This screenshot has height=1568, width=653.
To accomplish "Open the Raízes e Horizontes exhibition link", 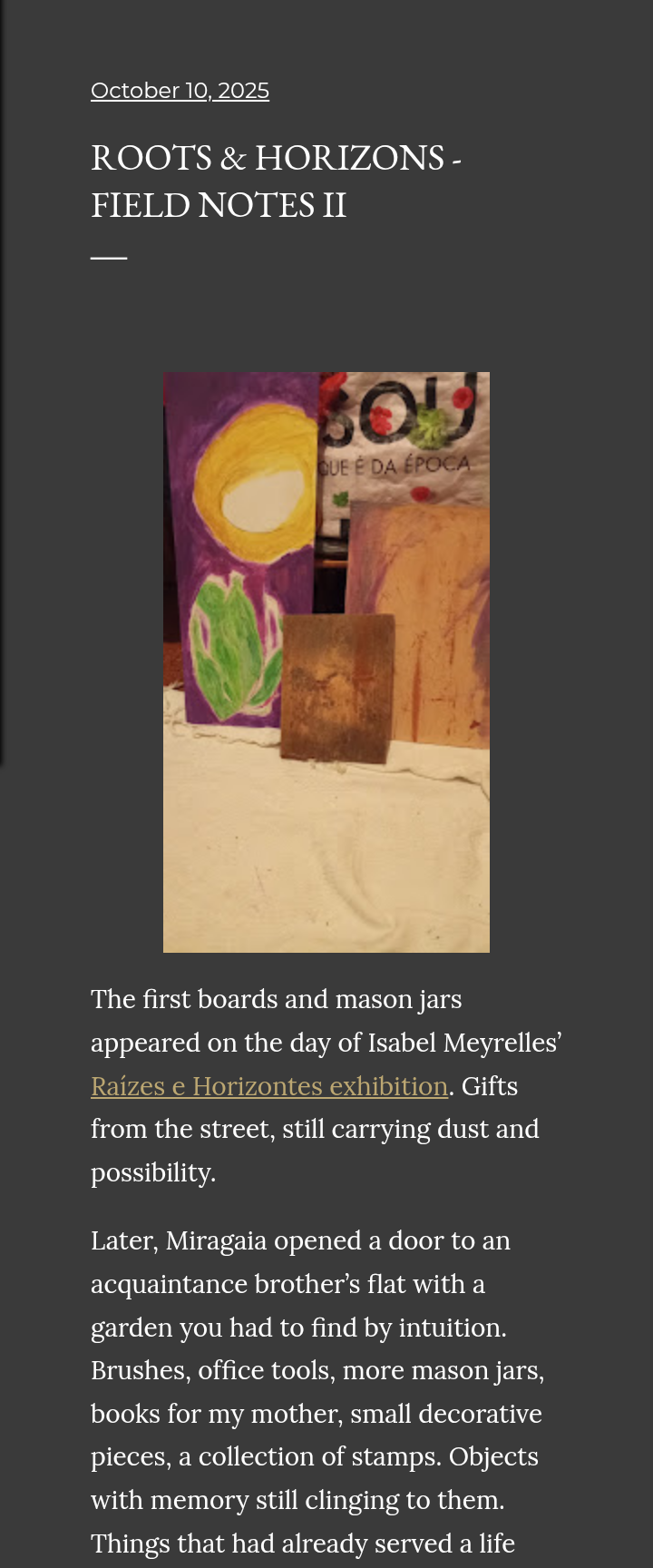I will (x=269, y=1086).
